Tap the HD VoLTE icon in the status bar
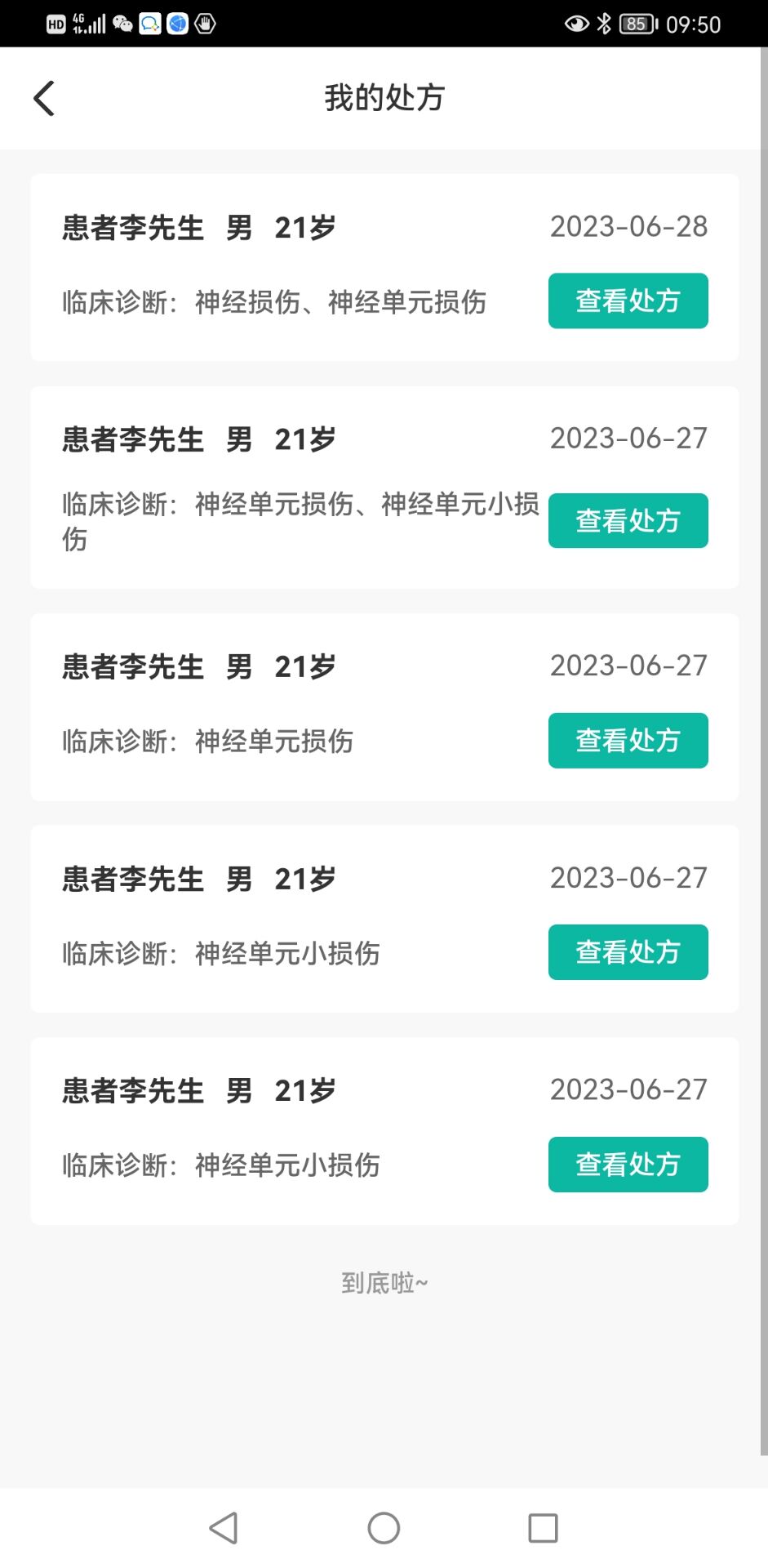The height and width of the screenshot is (1568, 768). (x=56, y=24)
